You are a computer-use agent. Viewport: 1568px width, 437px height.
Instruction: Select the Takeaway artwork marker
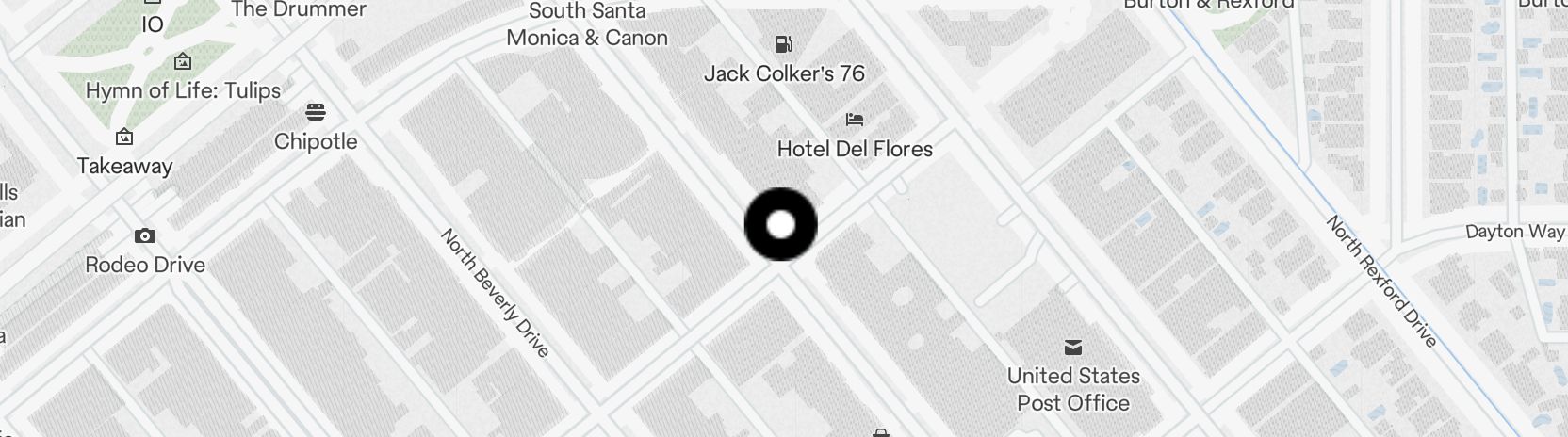point(124,138)
